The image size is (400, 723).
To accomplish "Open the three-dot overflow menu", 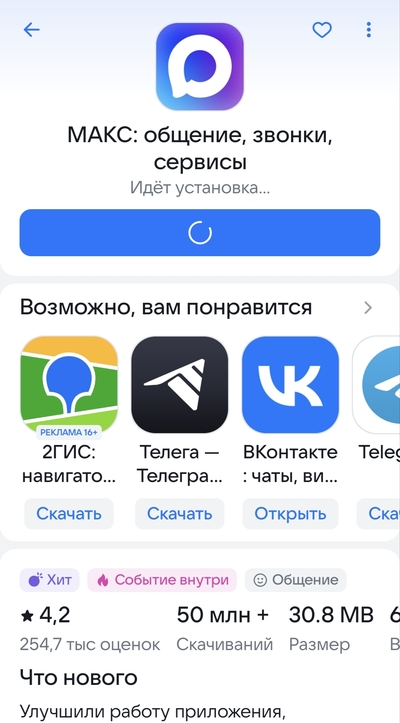I will [368, 30].
